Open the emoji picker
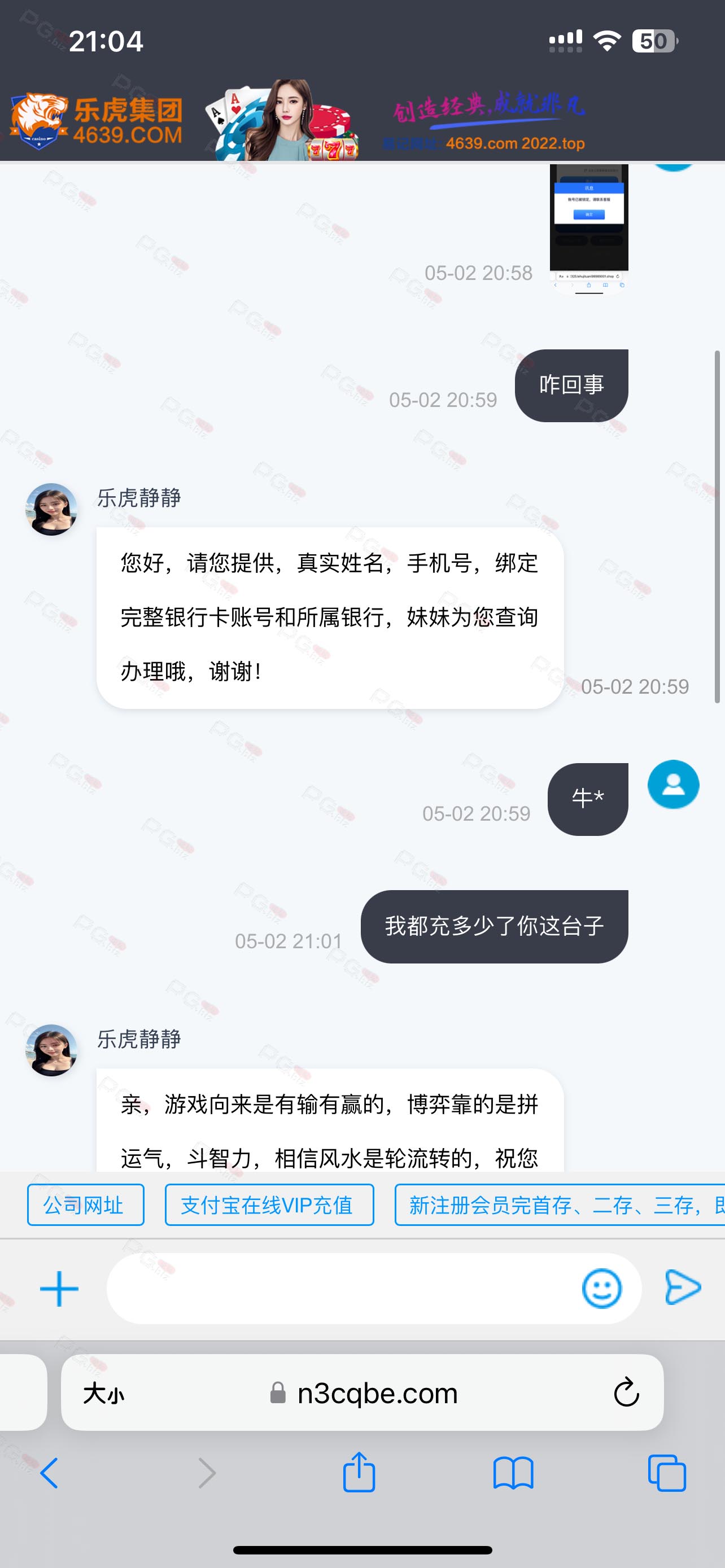The height and width of the screenshot is (1568, 725). click(601, 1289)
